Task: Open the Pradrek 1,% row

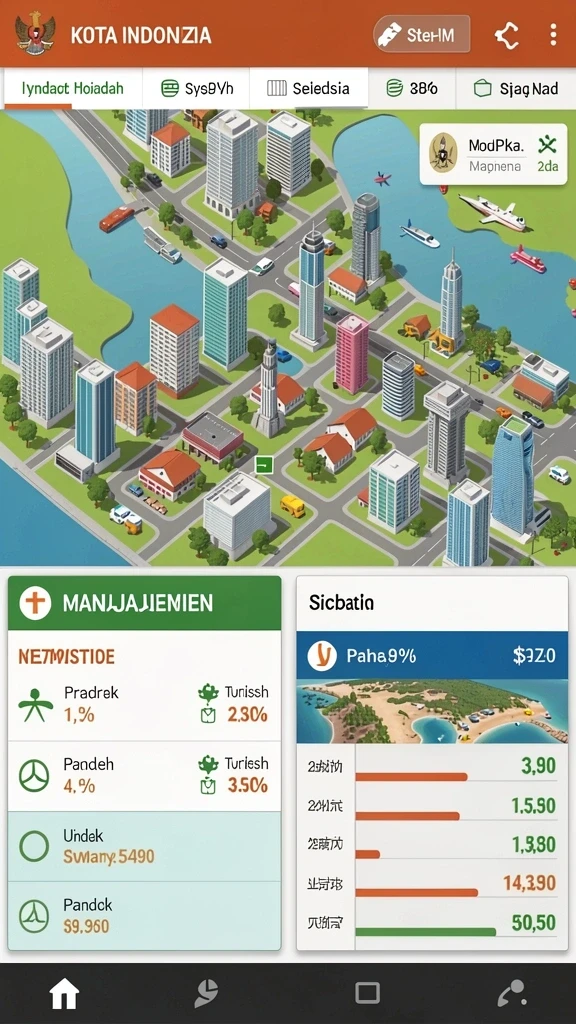Action: (x=144, y=705)
